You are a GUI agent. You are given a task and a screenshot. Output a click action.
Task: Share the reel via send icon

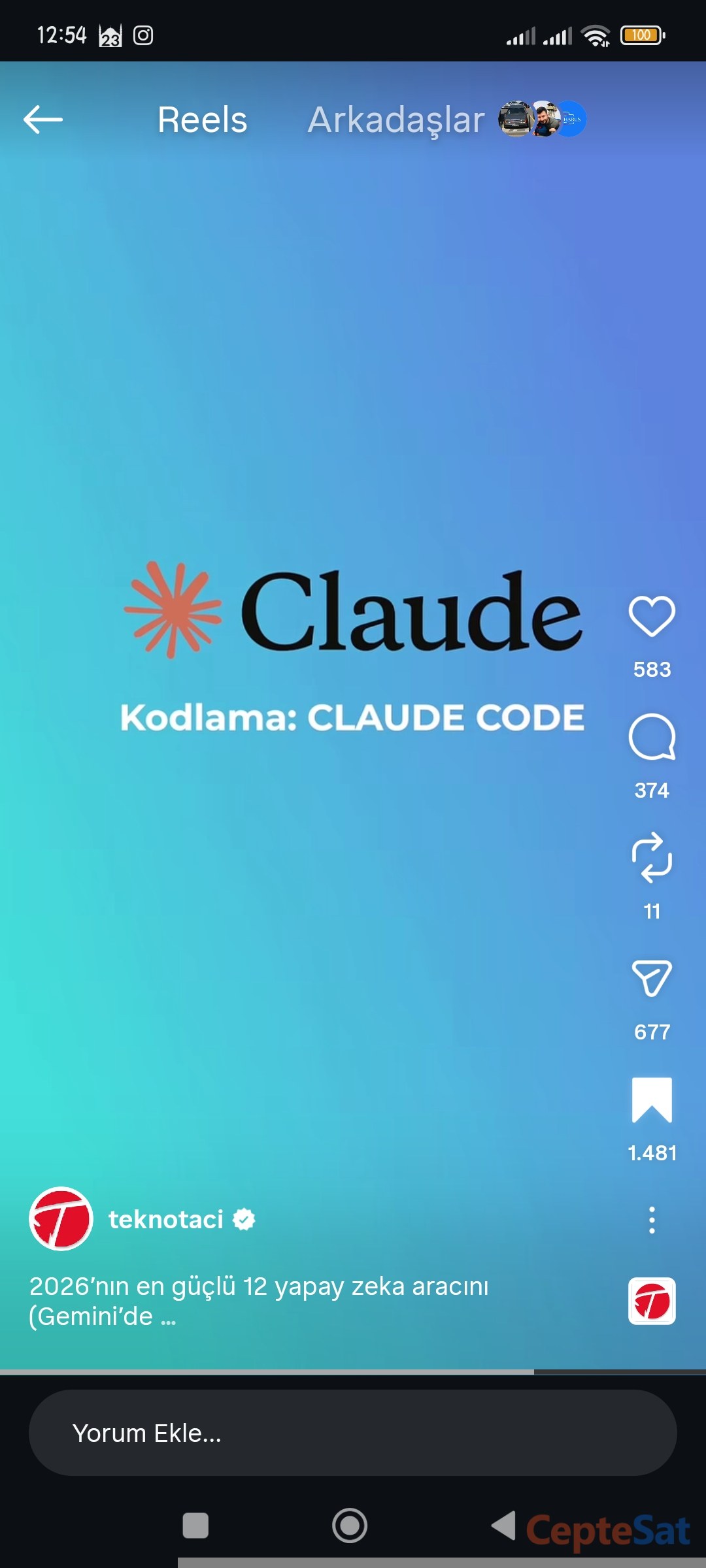point(652,979)
